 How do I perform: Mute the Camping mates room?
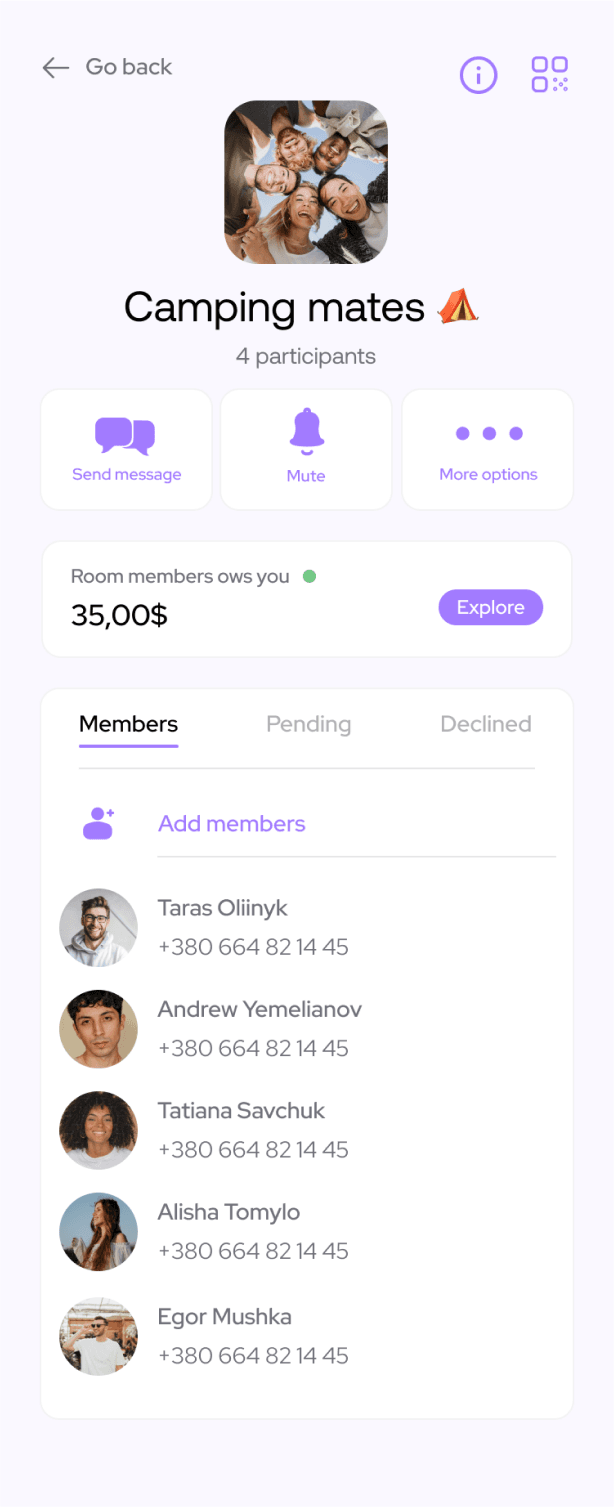pos(306,450)
